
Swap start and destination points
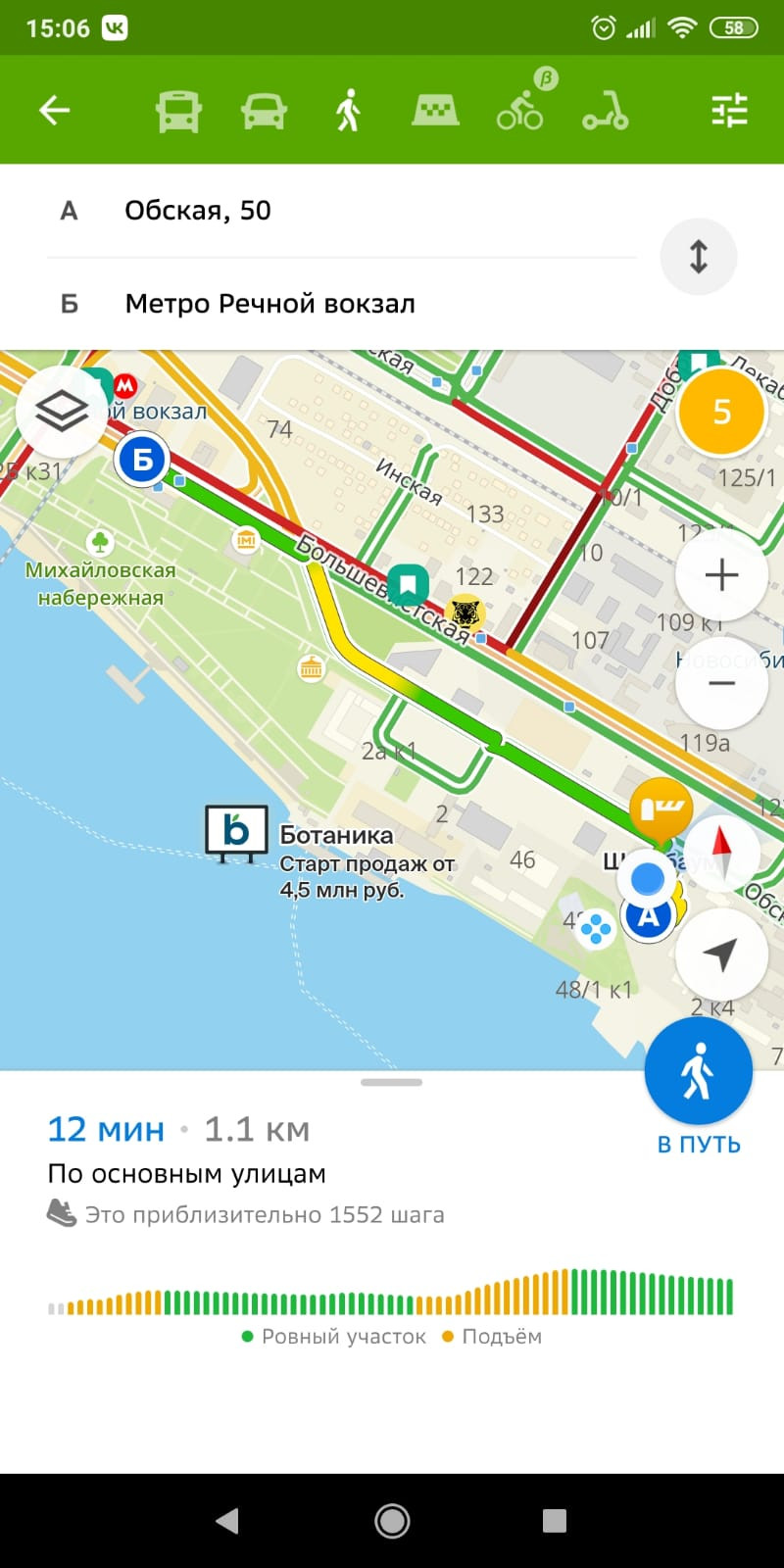click(698, 257)
